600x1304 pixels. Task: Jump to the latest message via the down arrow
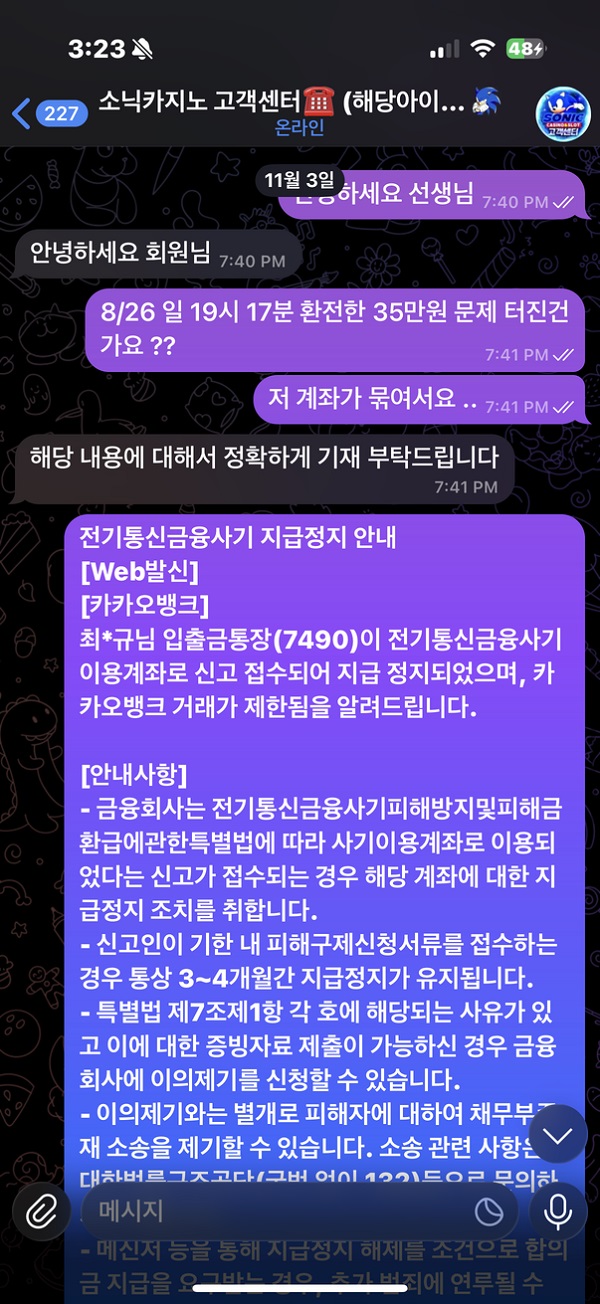click(x=558, y=1135)
